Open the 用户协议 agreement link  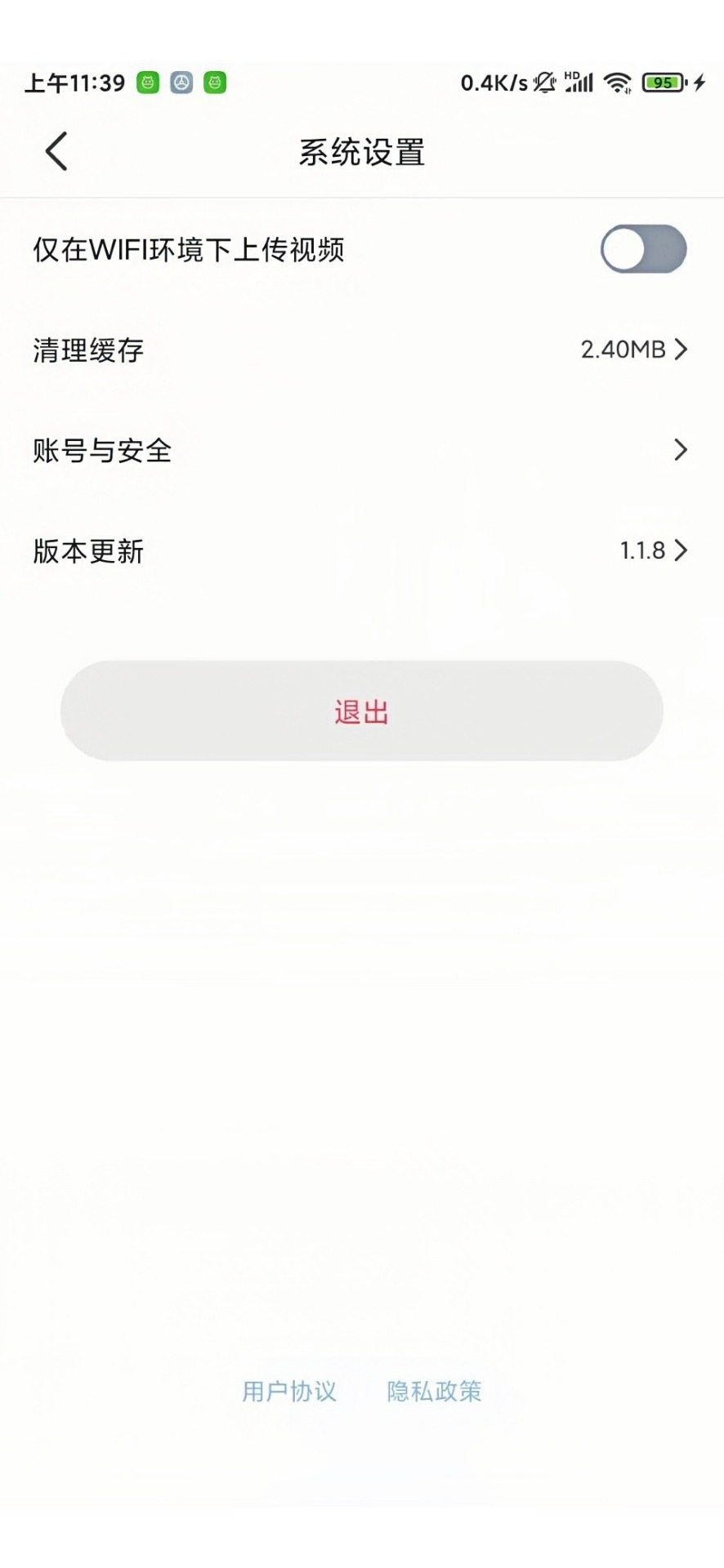(x=289, y=1392)
